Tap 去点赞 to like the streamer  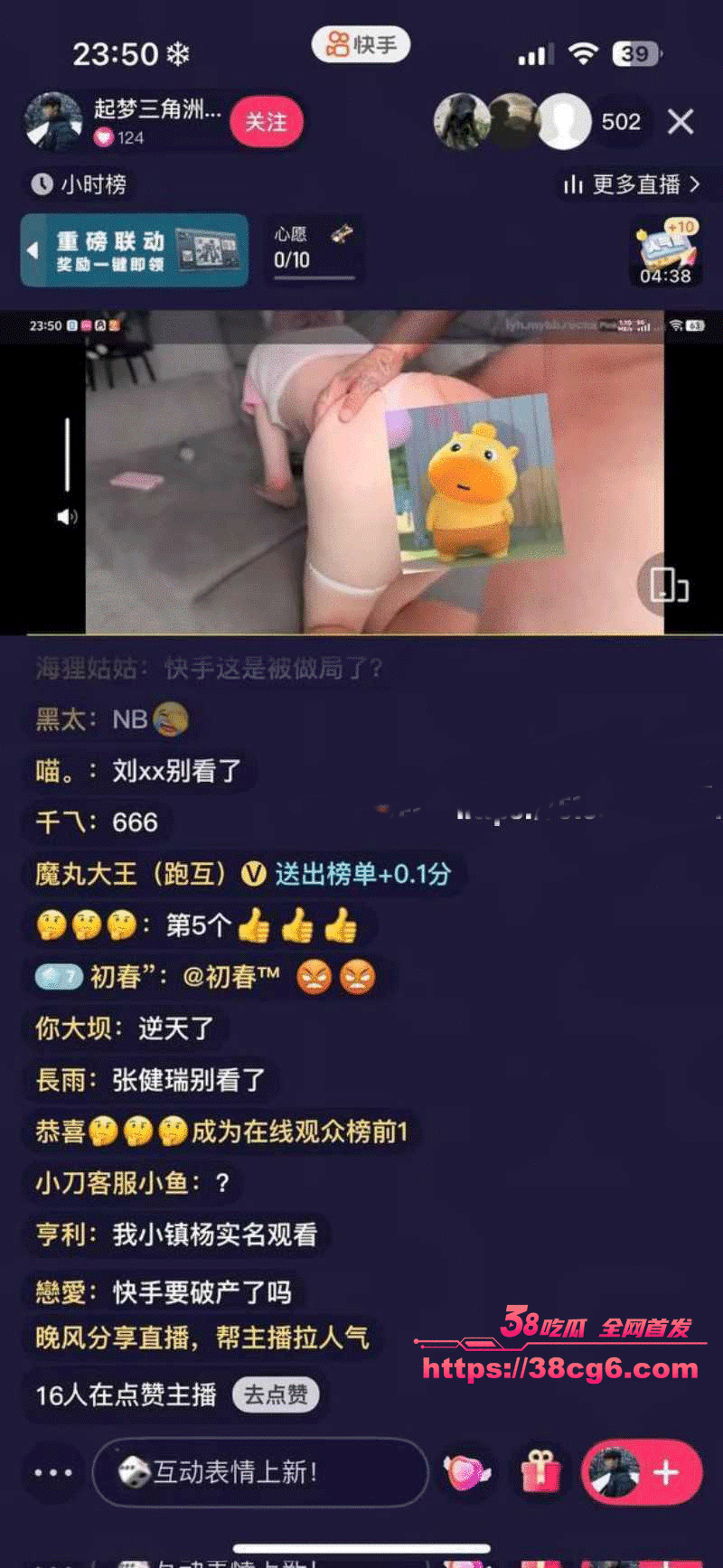pyautogui.click(x=275, y=1394)
